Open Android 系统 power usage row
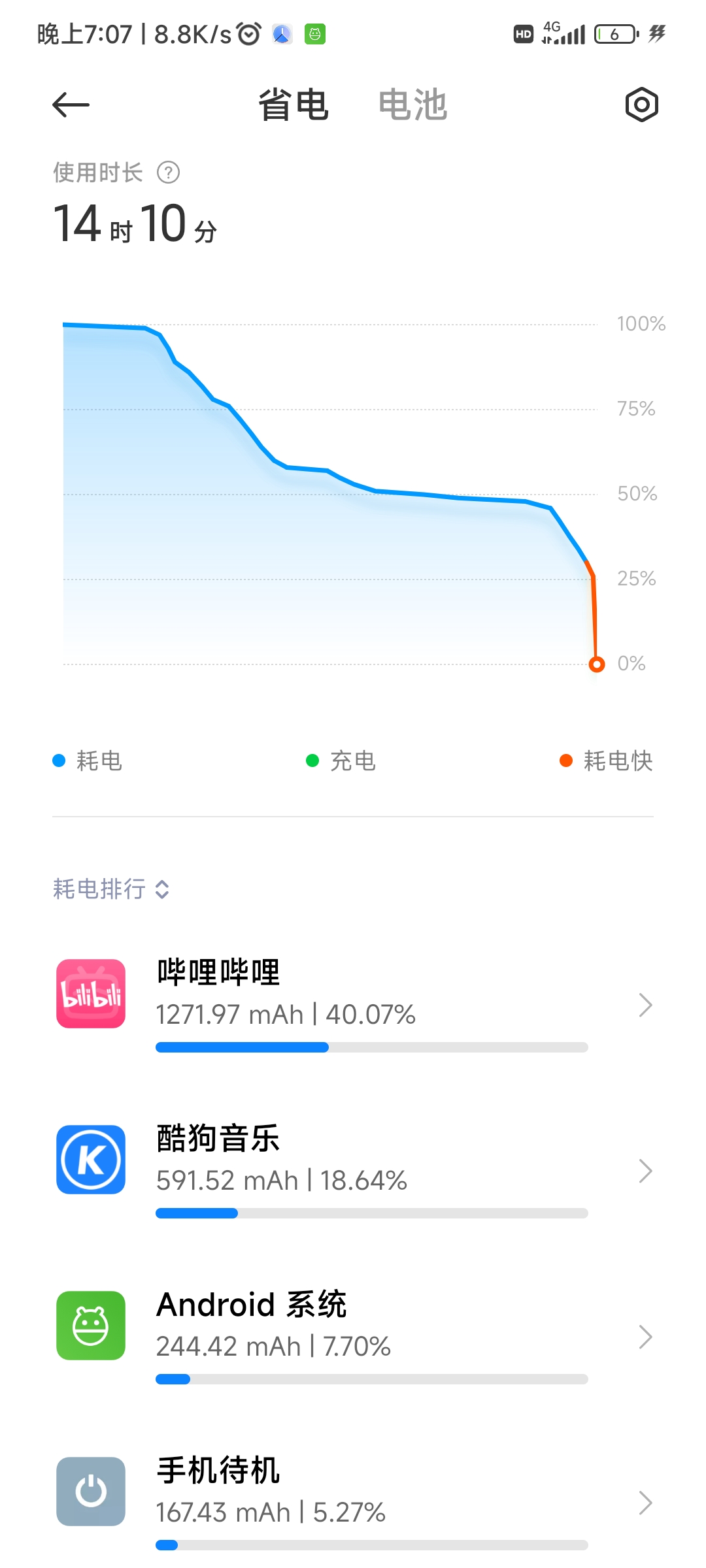The height and width of the screenshot is (1568, 706). (353, 1337)
